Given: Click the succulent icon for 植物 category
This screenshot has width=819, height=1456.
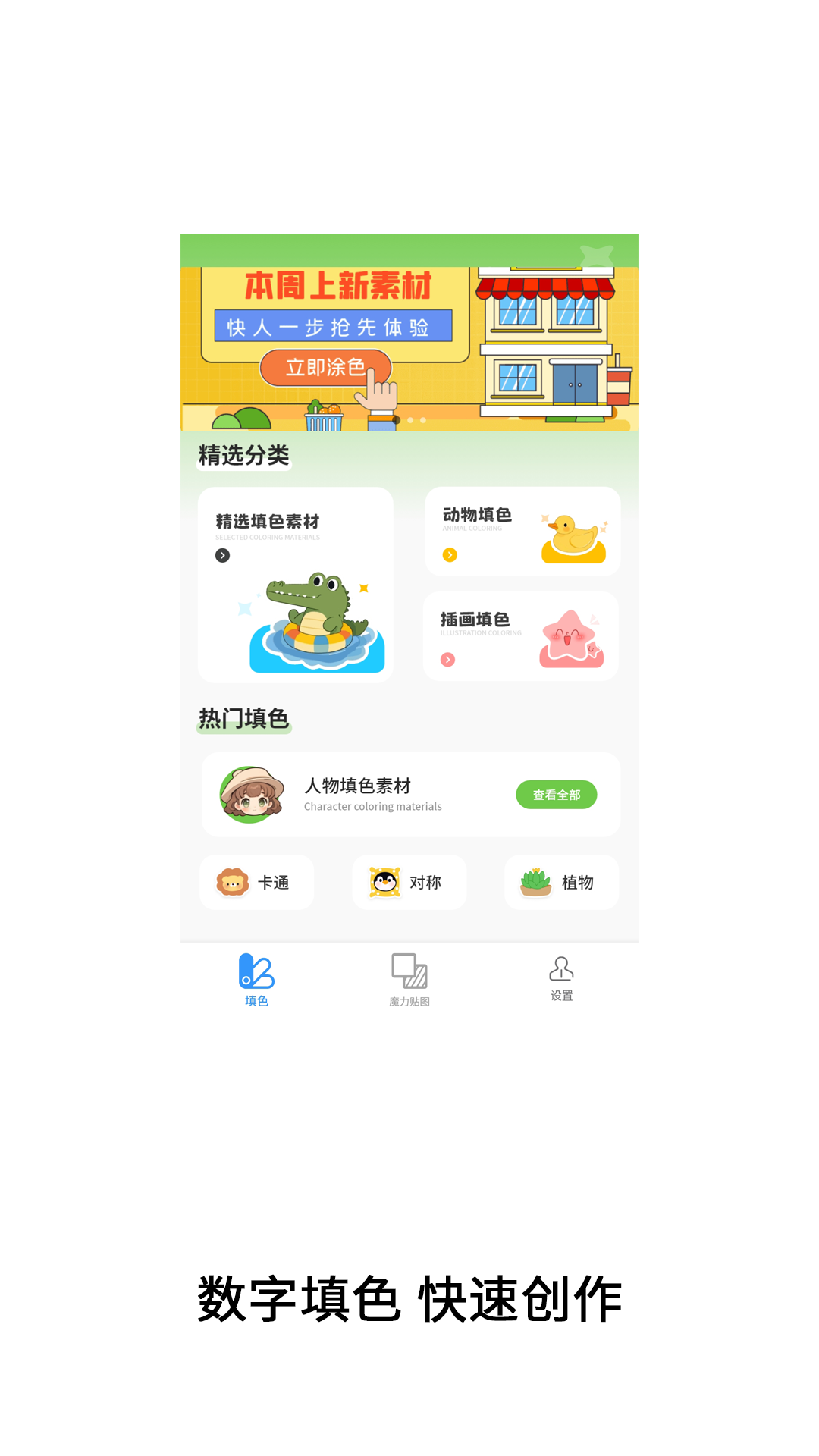Looking at the screenshot, I should point(538,882).
